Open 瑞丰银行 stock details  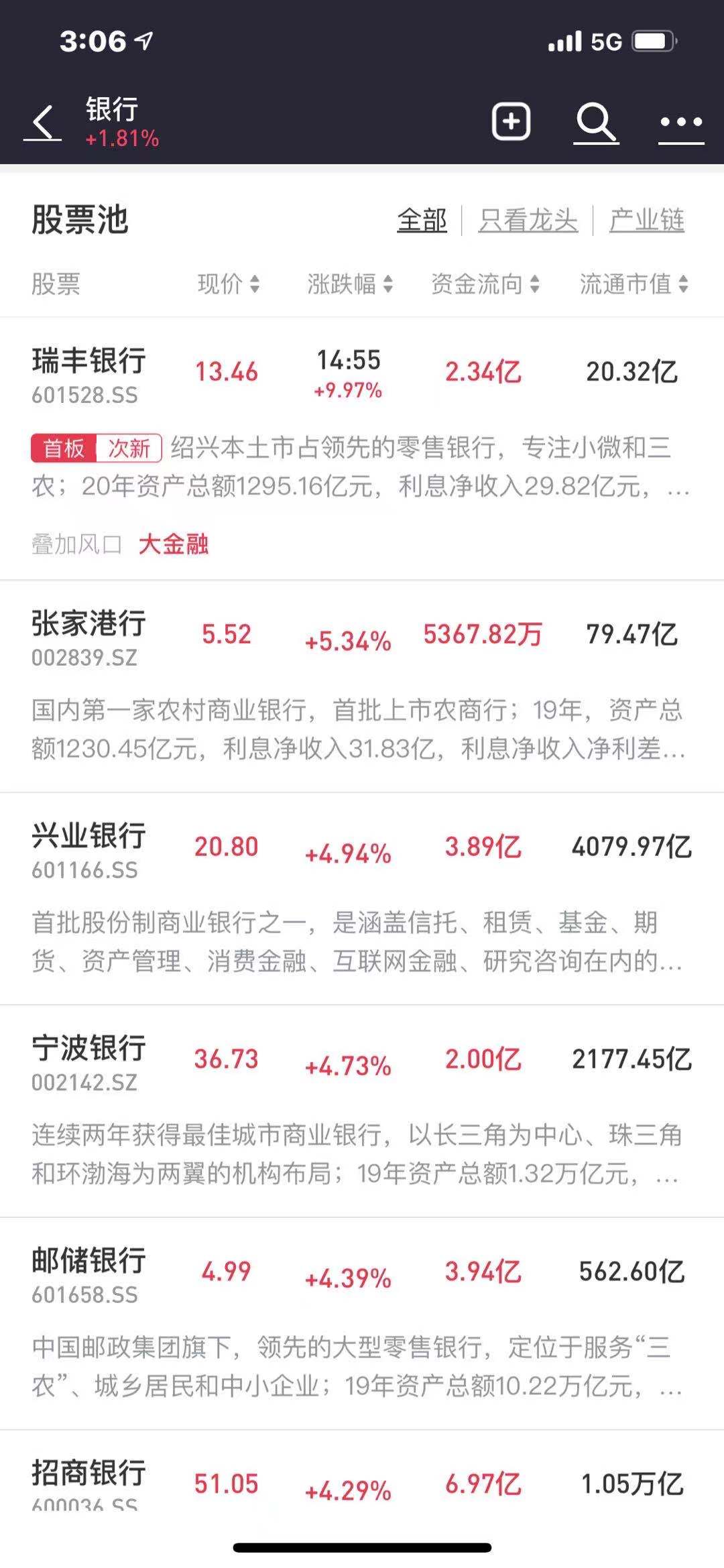(x=88, y=362)
